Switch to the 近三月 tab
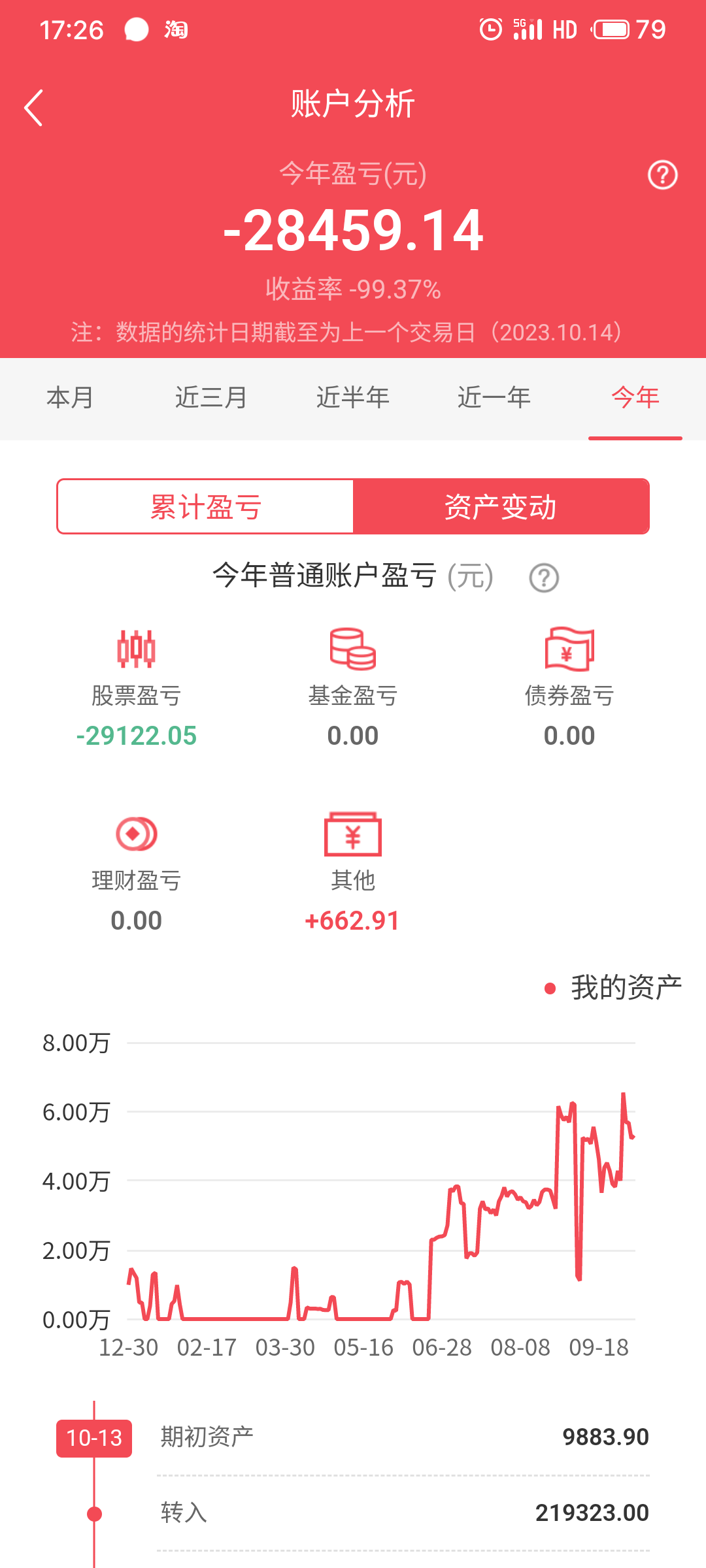The image size is (706, 1568). pyautogui.click(x=211, y=397)
